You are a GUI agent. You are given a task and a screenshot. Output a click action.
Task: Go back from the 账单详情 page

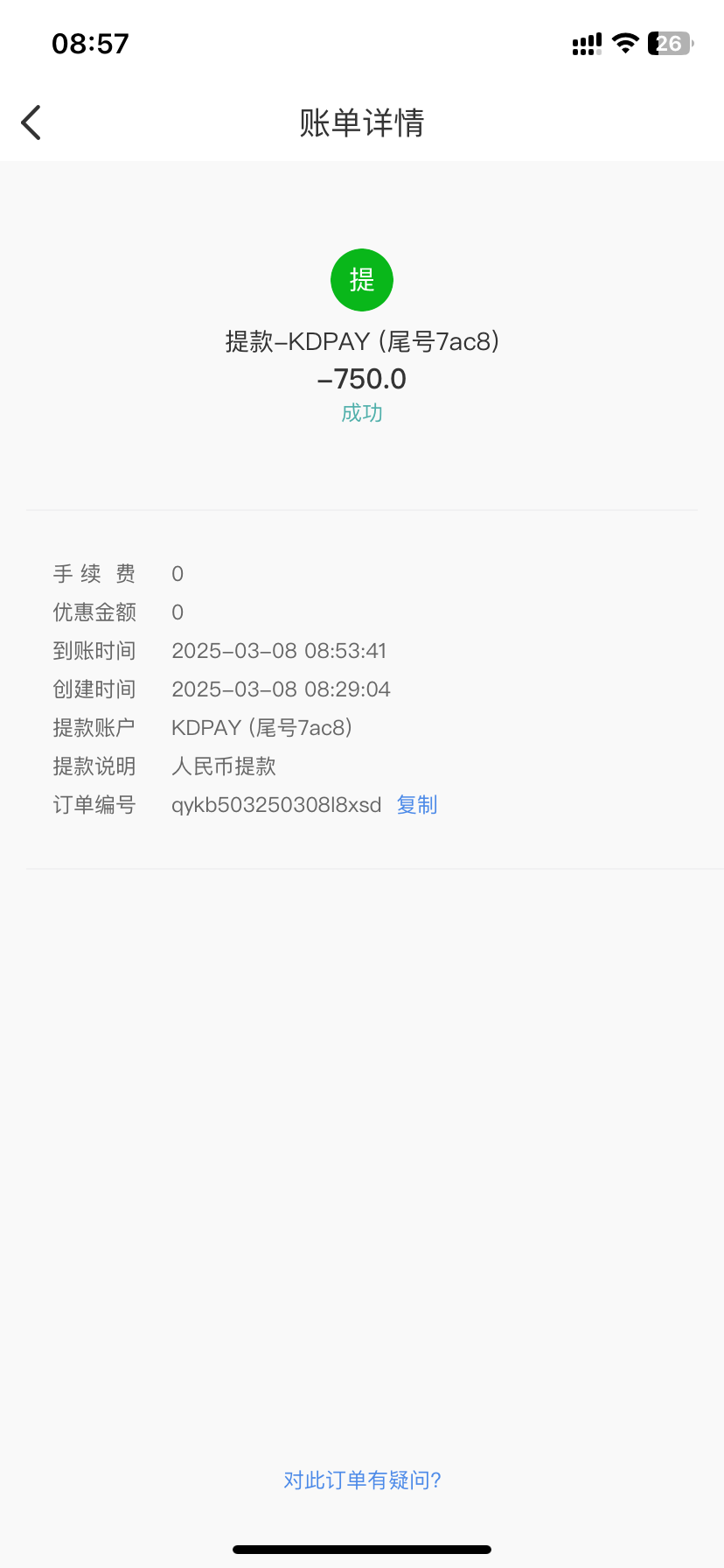(x=31, y=122)
